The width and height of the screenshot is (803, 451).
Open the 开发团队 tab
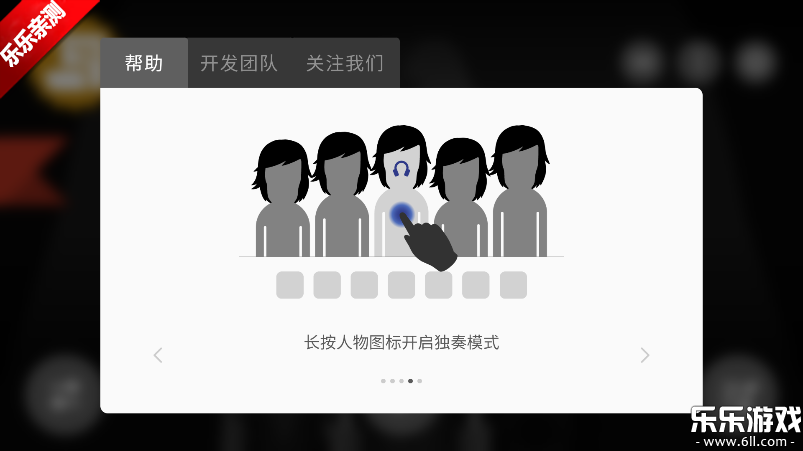point(239,64)
